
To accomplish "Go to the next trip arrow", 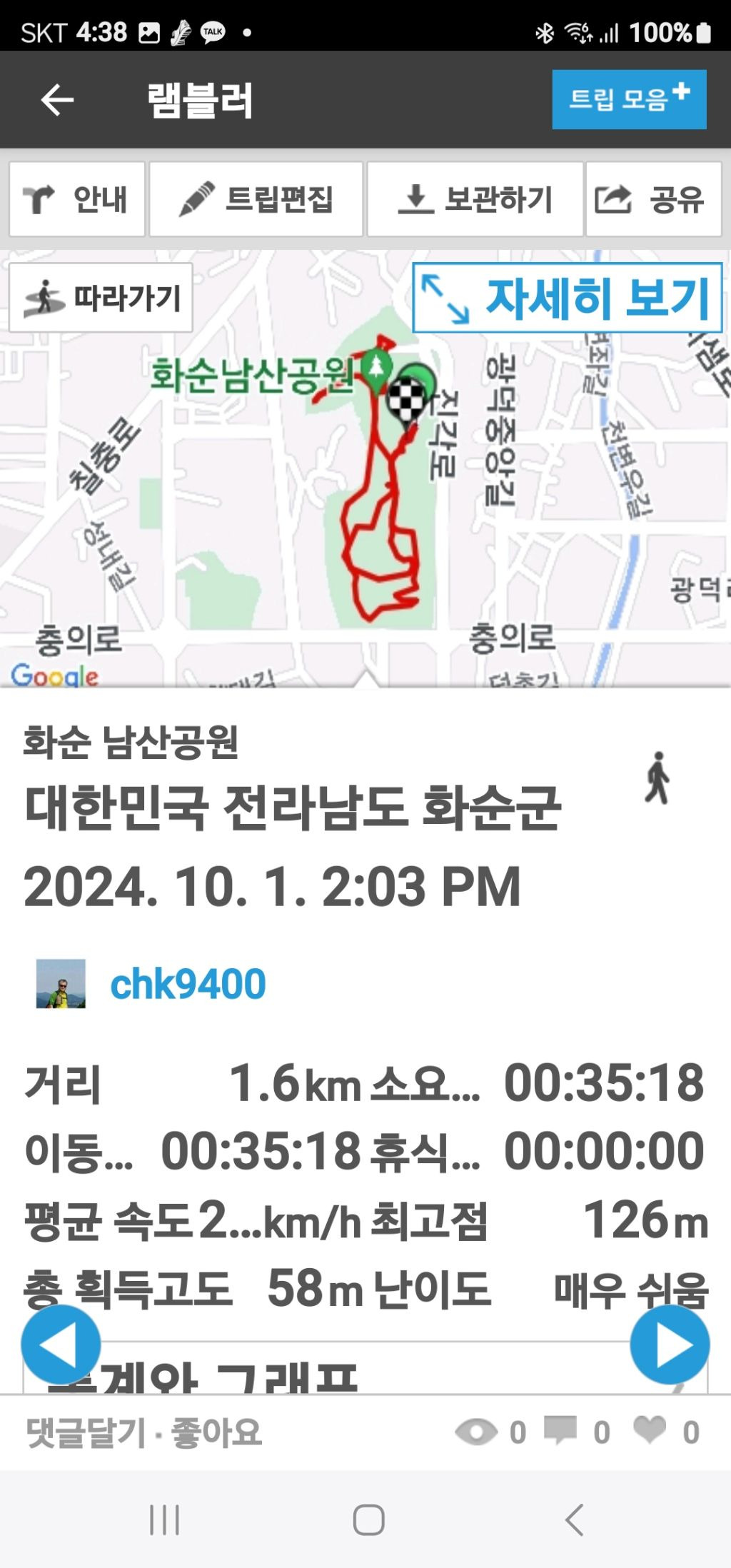I will point(670,1345).
